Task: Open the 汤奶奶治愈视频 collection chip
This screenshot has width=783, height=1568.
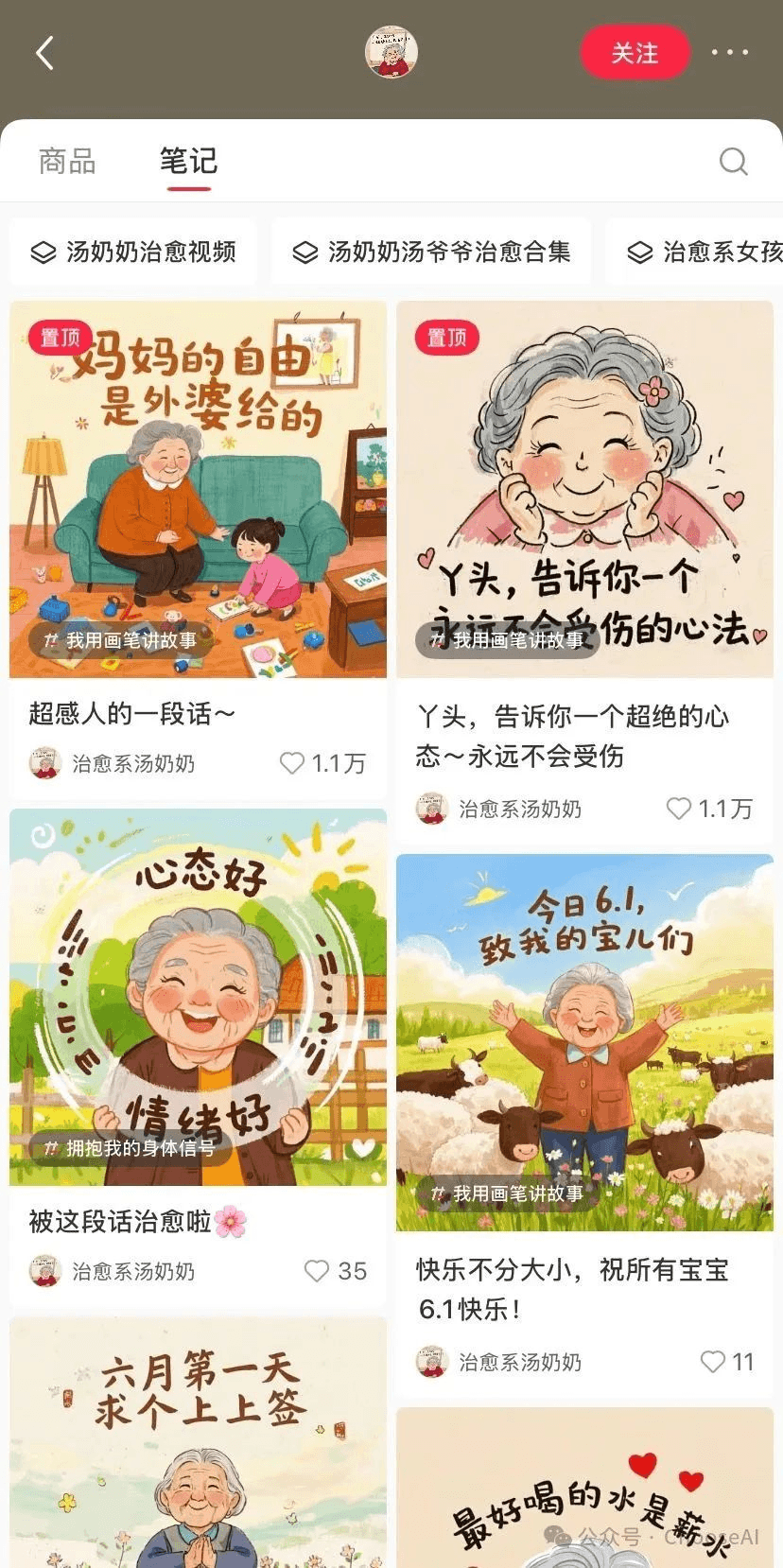Action: coord(133,252)
